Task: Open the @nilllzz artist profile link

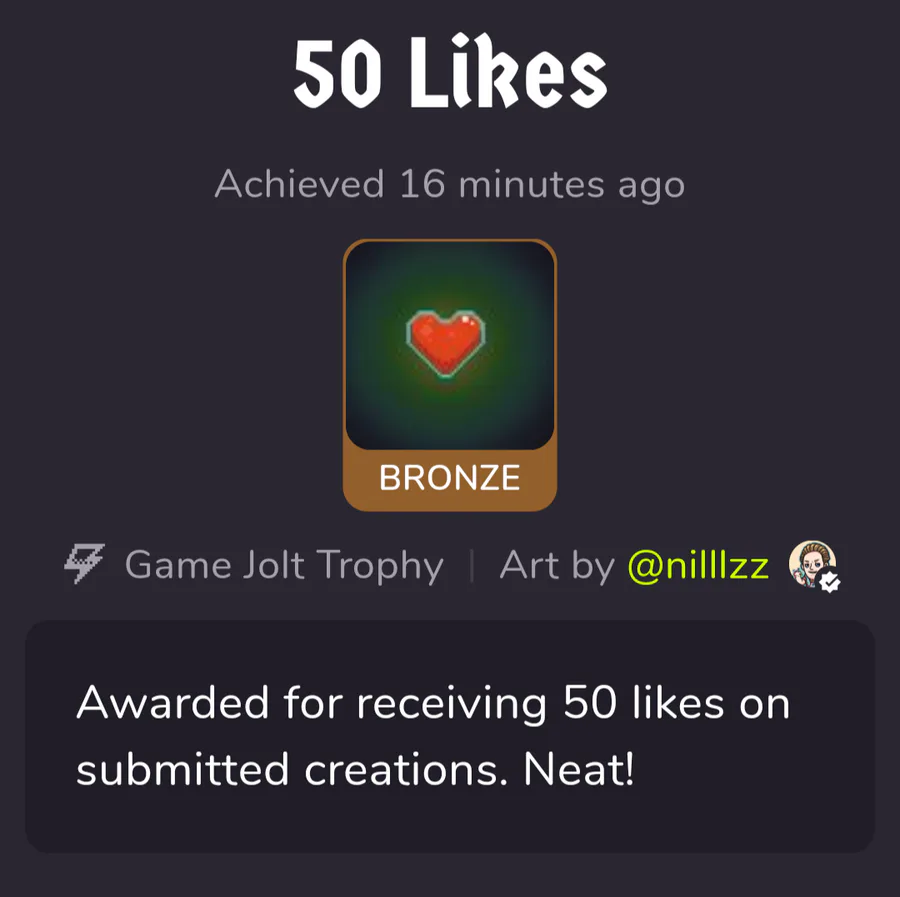Action: click(x=698, y=566)
